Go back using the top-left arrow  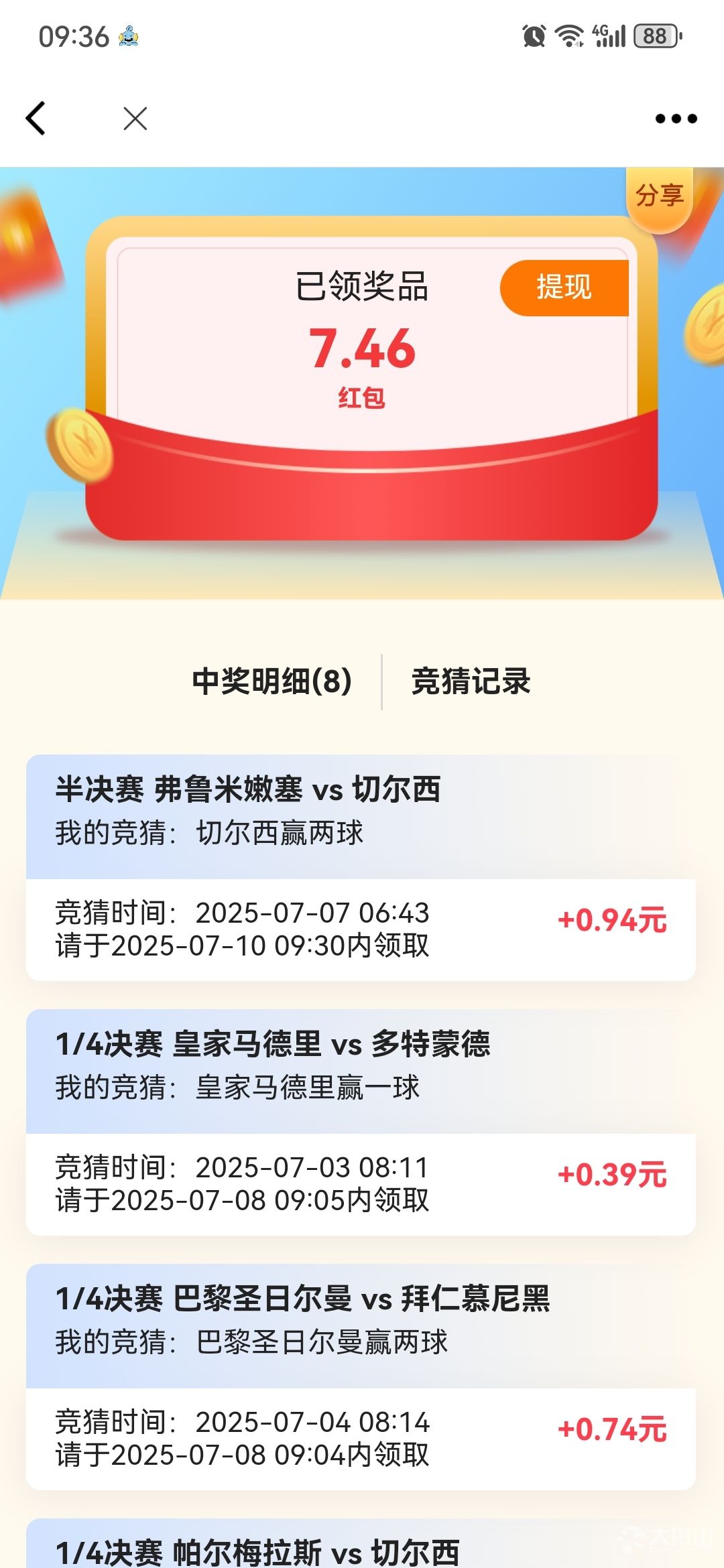[36, 119]
